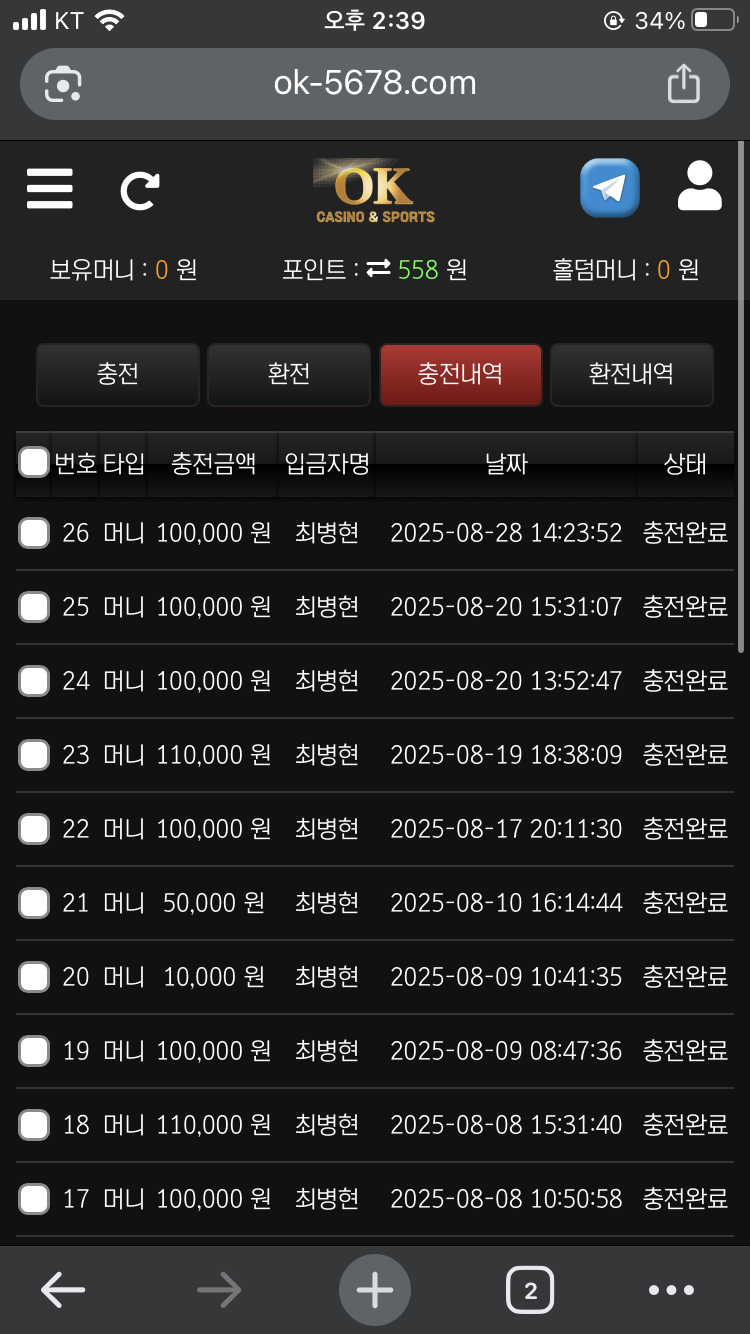Tap the share icon in address bar
The height and width of the screenshot is (1334, 750).
[684, 82]
